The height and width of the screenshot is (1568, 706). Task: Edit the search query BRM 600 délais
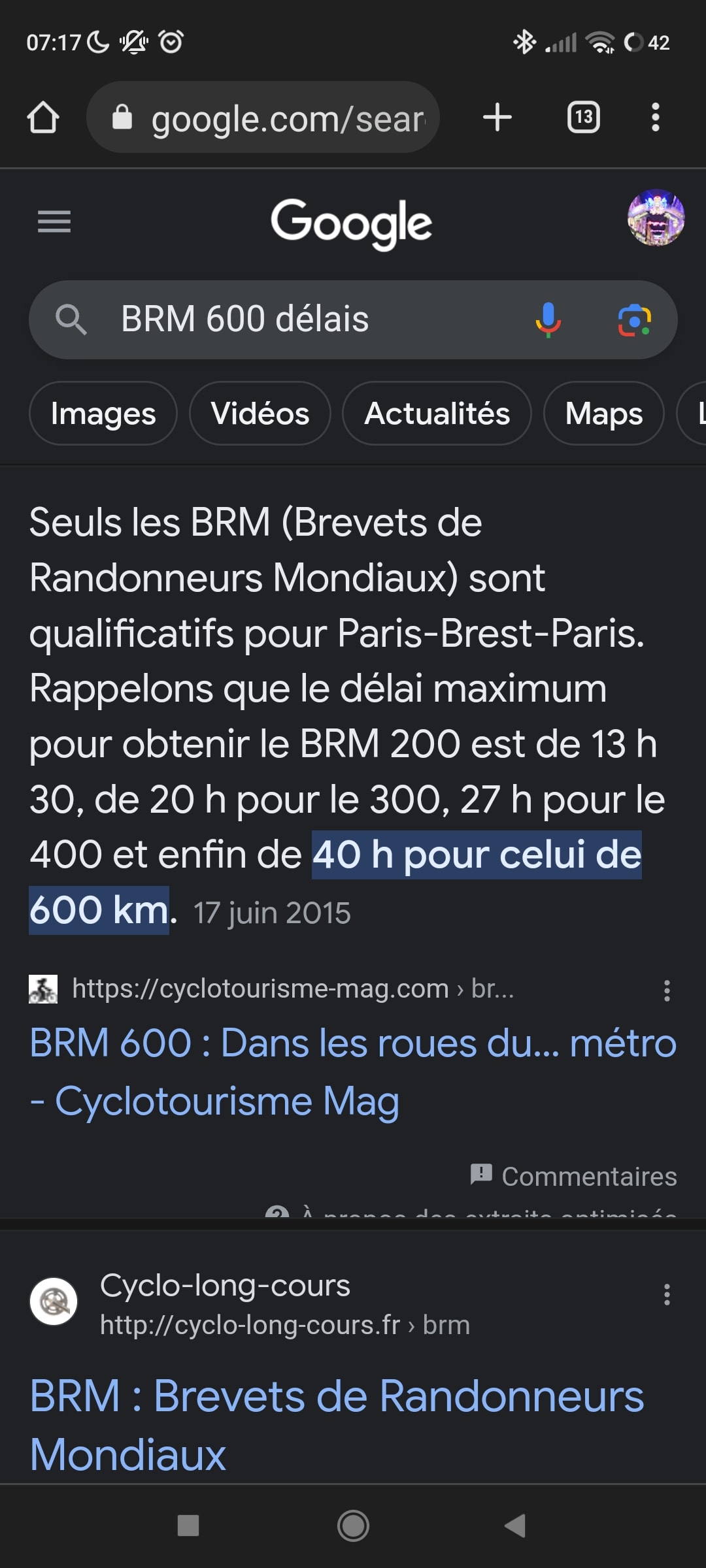(294, 319)
